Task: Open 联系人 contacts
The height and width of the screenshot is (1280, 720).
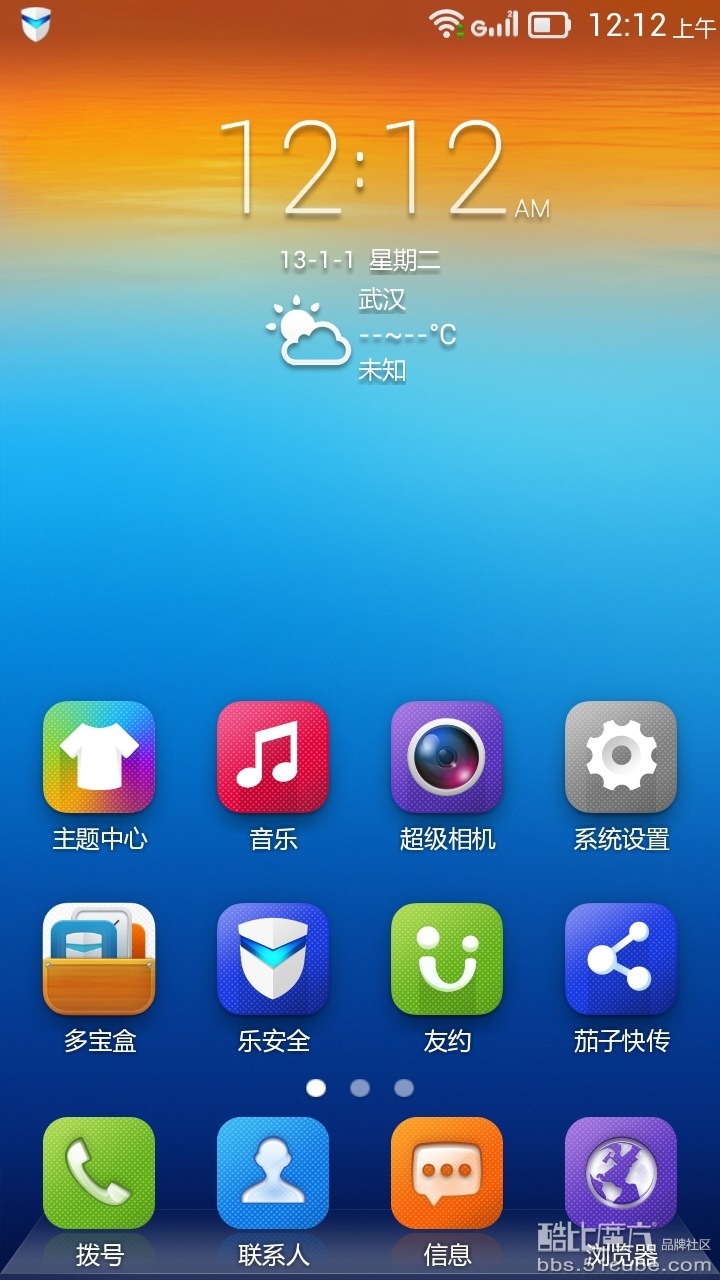Action: tap(273, 1173)
